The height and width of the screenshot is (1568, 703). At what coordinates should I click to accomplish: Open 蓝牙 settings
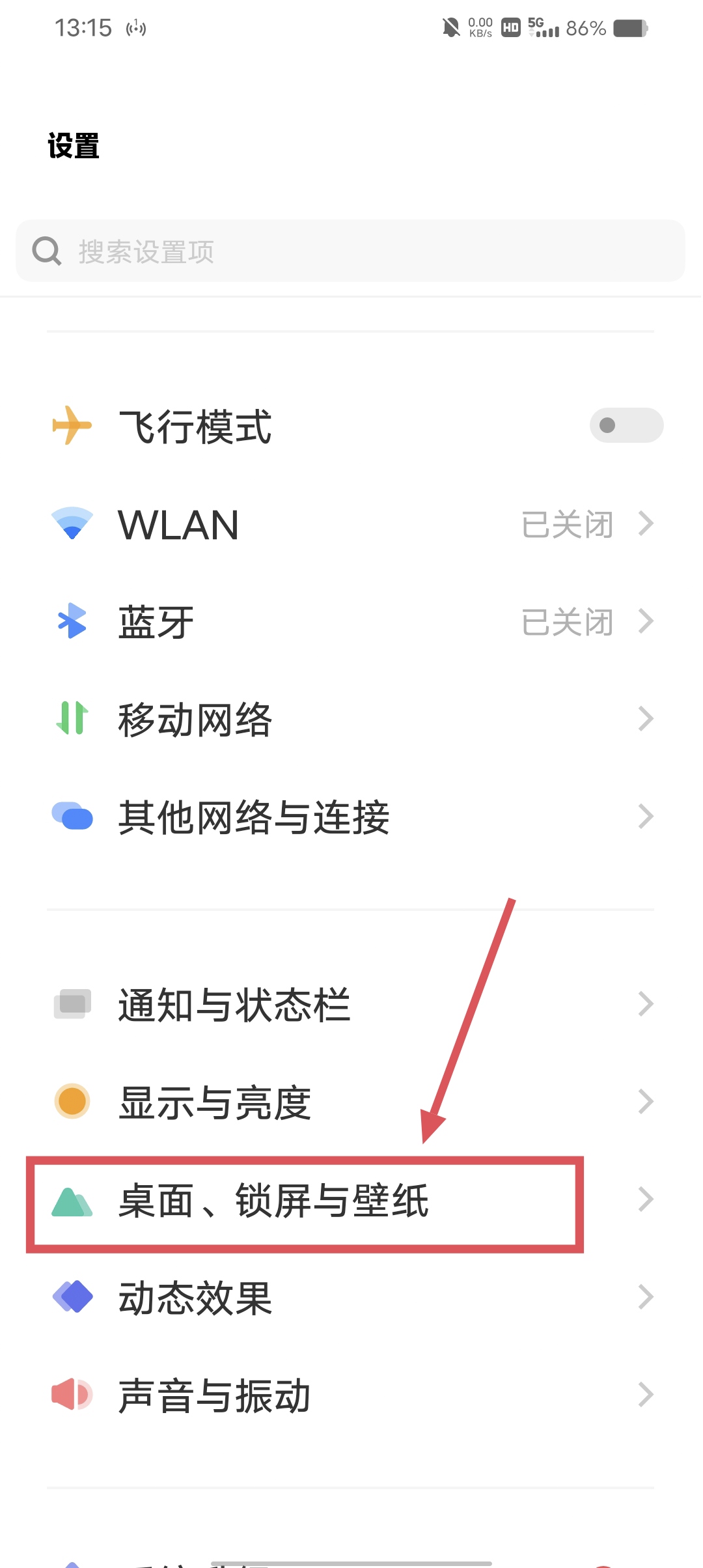coord(350,623)
